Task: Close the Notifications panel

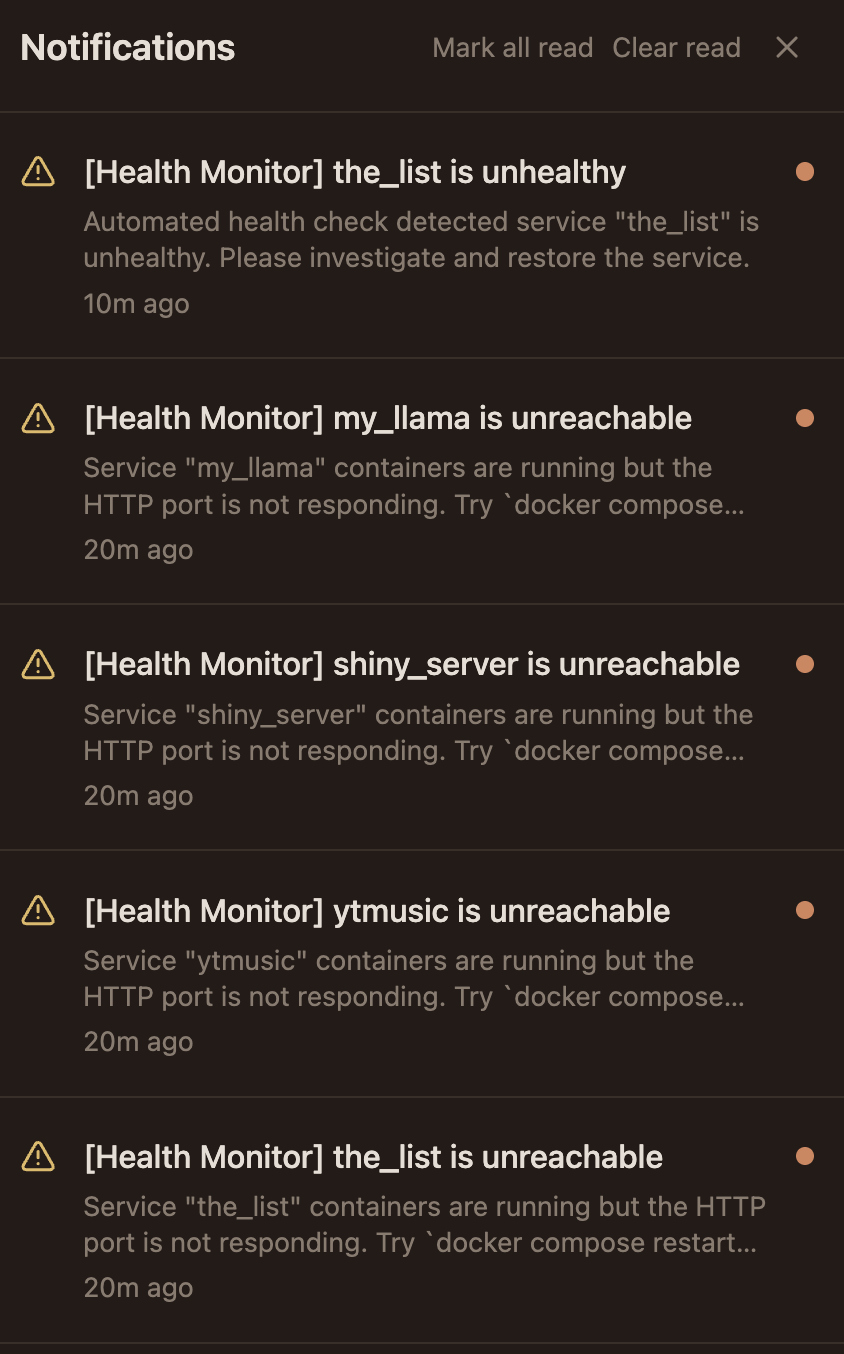Action: pyautogui.click(x=787, y=48)
